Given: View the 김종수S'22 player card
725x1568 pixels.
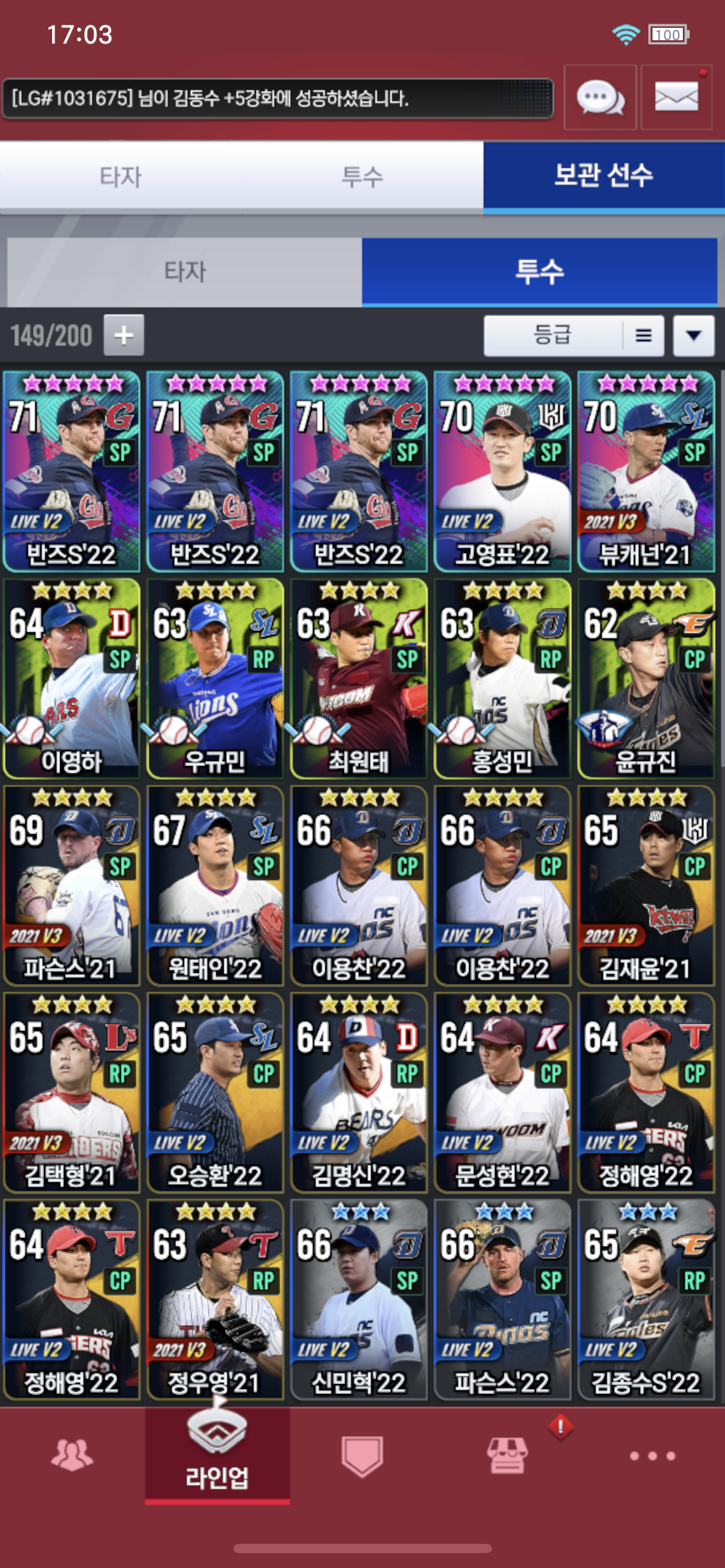Looking at the screenshot, I should click(x=646, y=1299).
